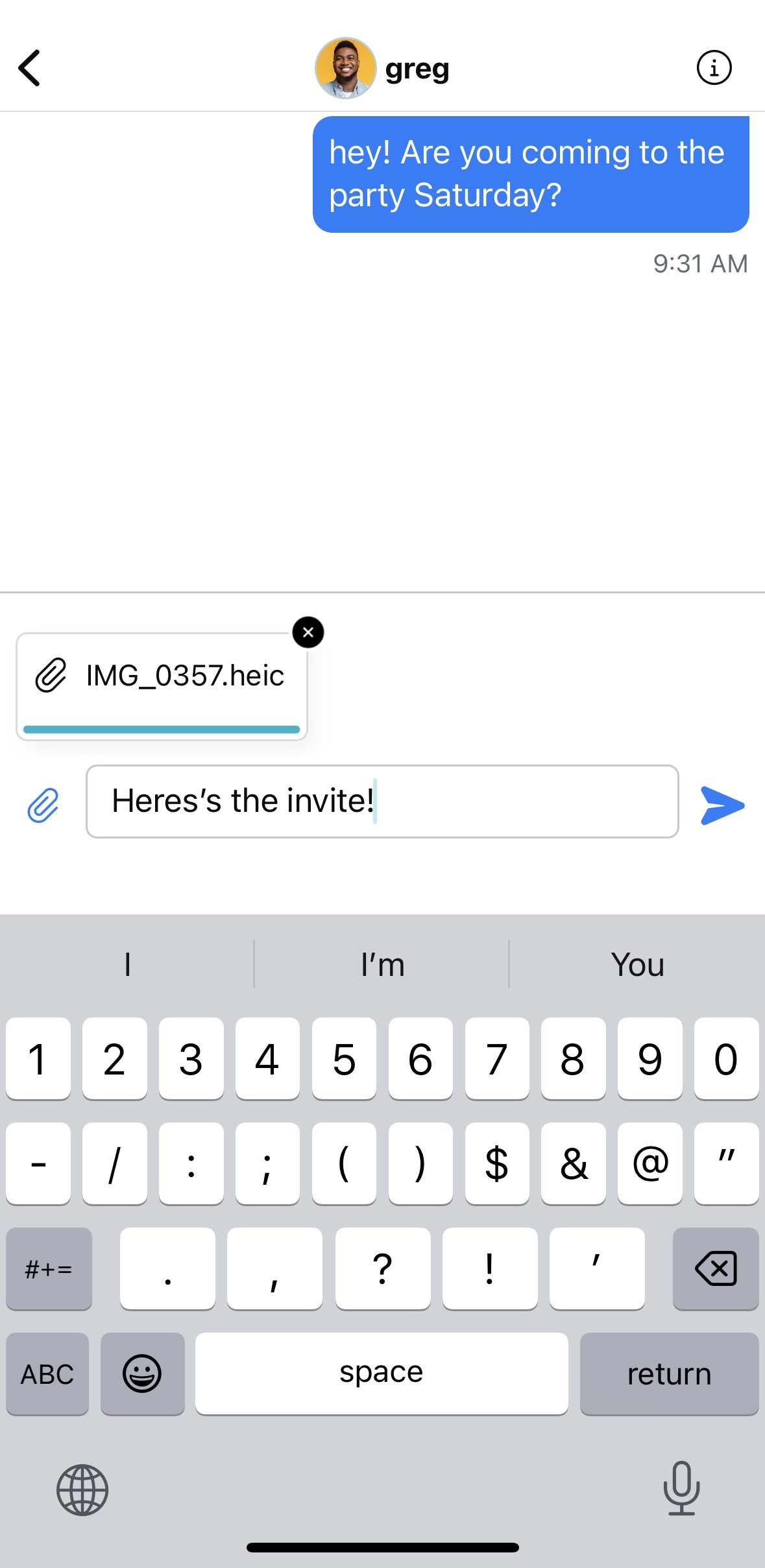Tap the keyboard return key

[x=669, y=1373]
